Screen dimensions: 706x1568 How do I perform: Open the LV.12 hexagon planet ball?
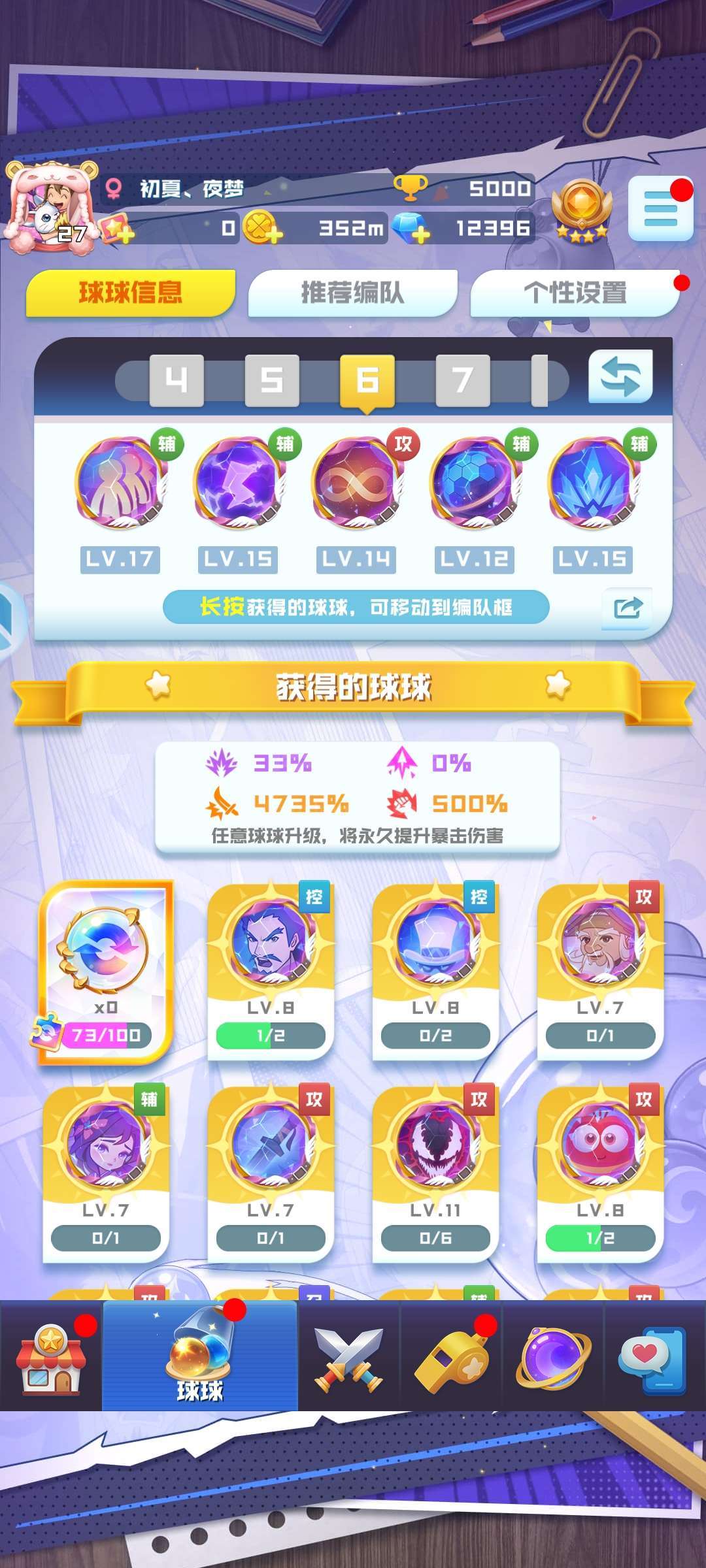pyautogui.click(x=475, y=483)
